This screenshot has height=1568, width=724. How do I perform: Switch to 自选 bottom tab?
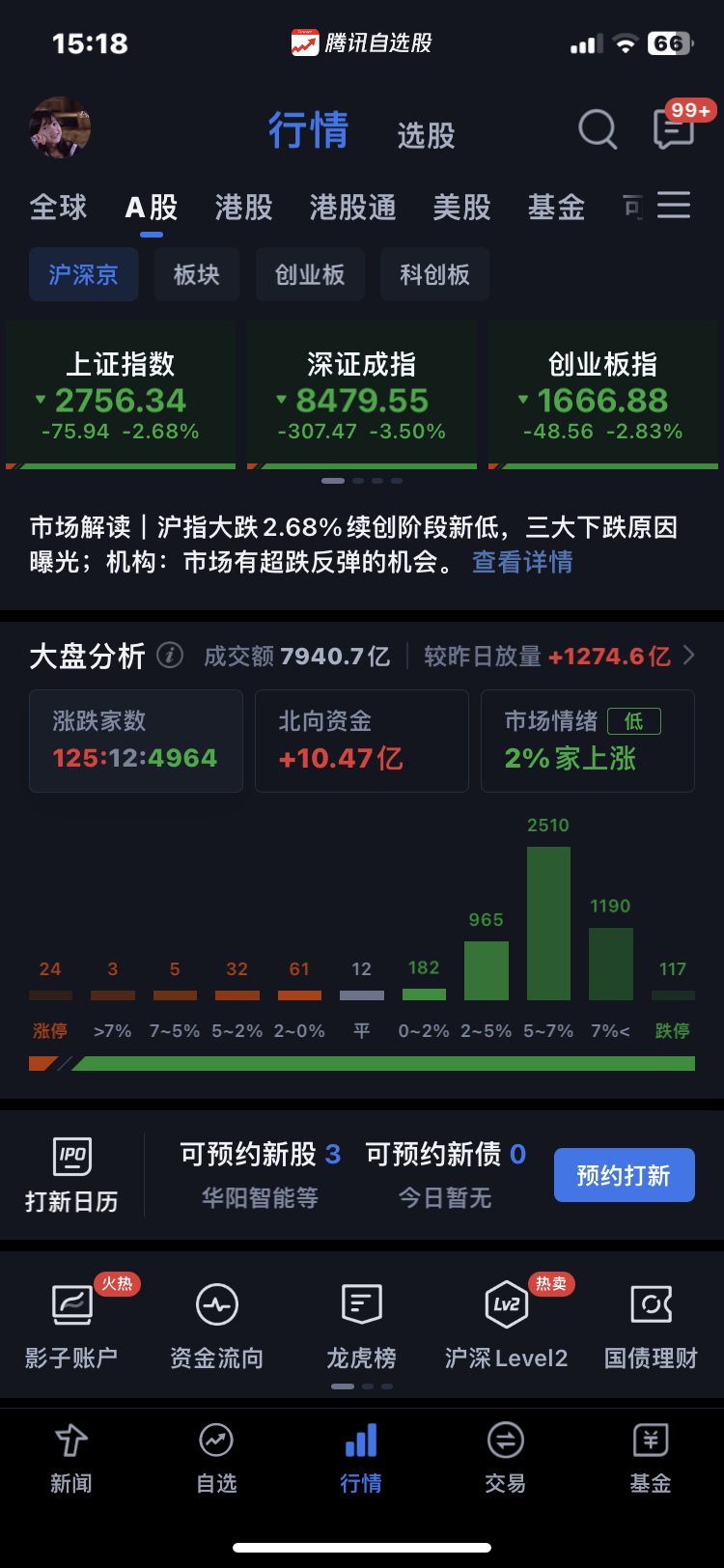click(216, 1458)
